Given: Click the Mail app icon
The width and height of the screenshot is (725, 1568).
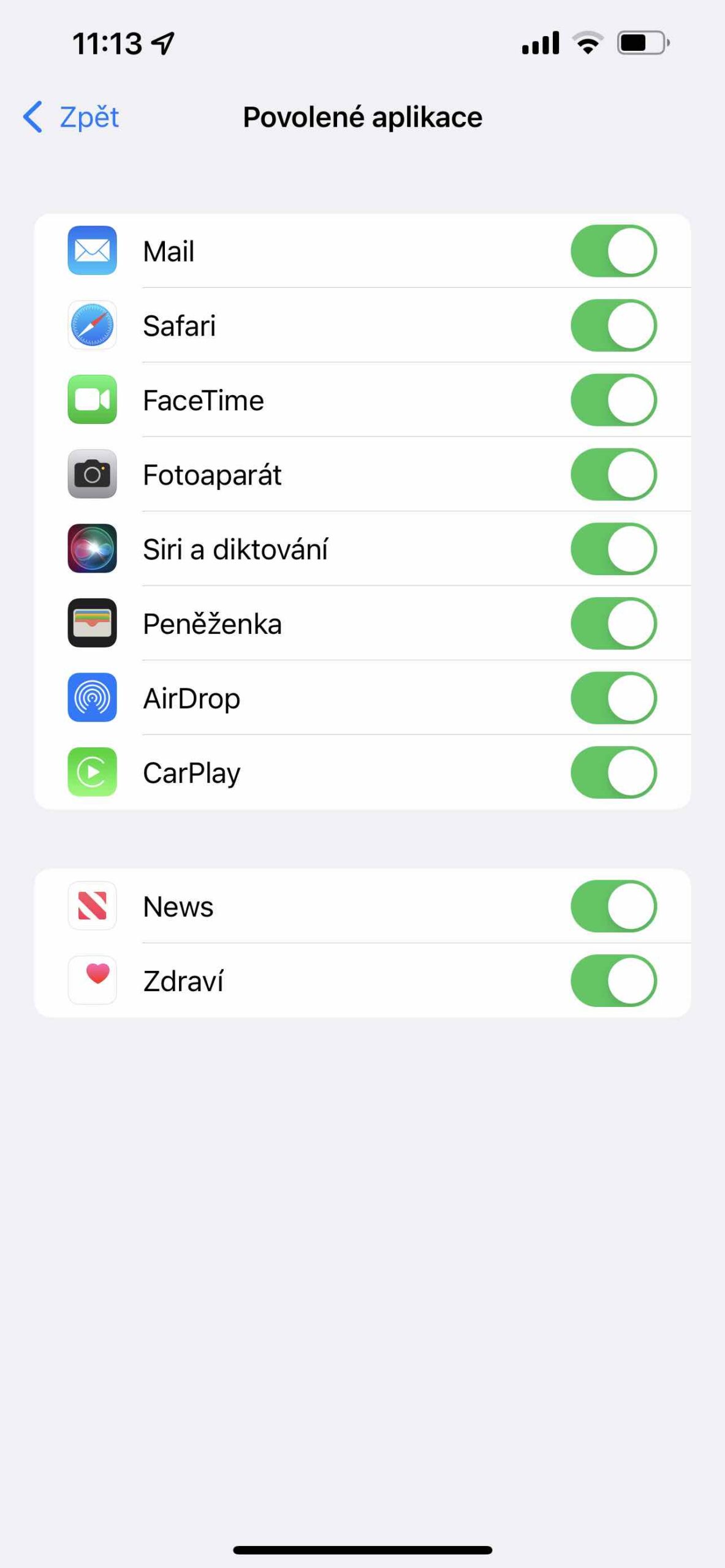Looking at the screenshot, I should pos(92,251).
